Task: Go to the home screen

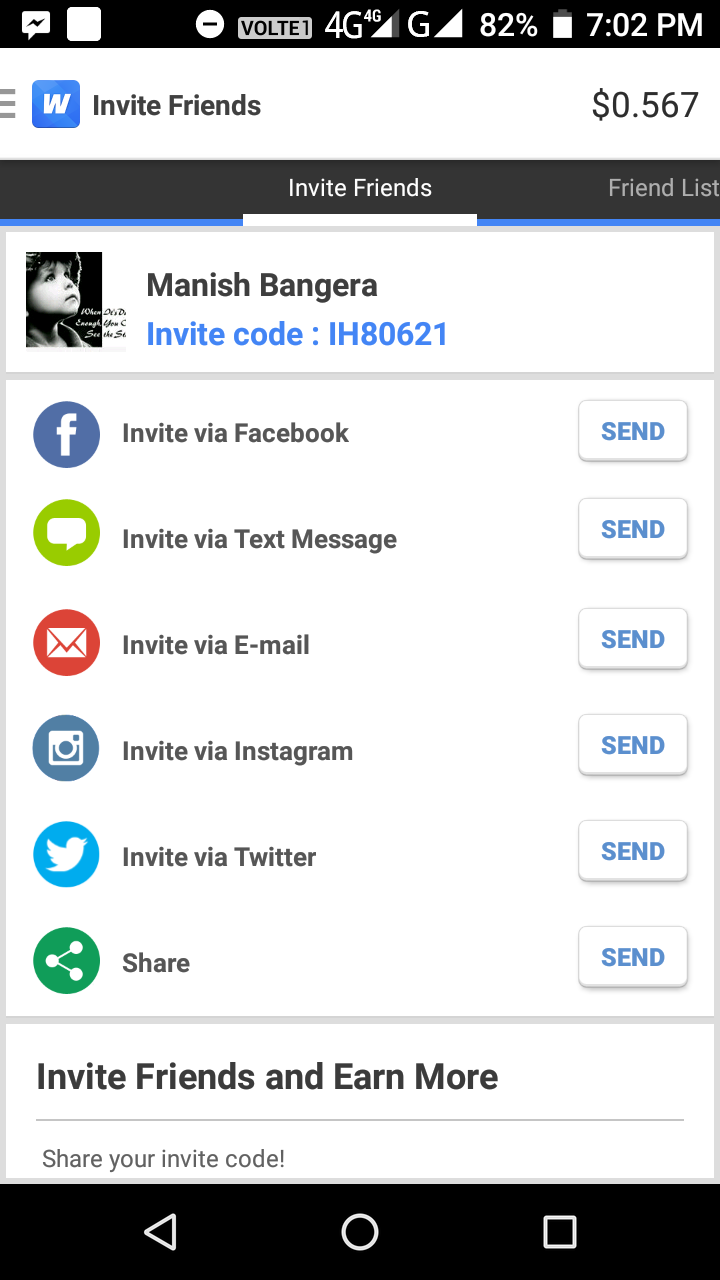Action: click(360, 1232)
